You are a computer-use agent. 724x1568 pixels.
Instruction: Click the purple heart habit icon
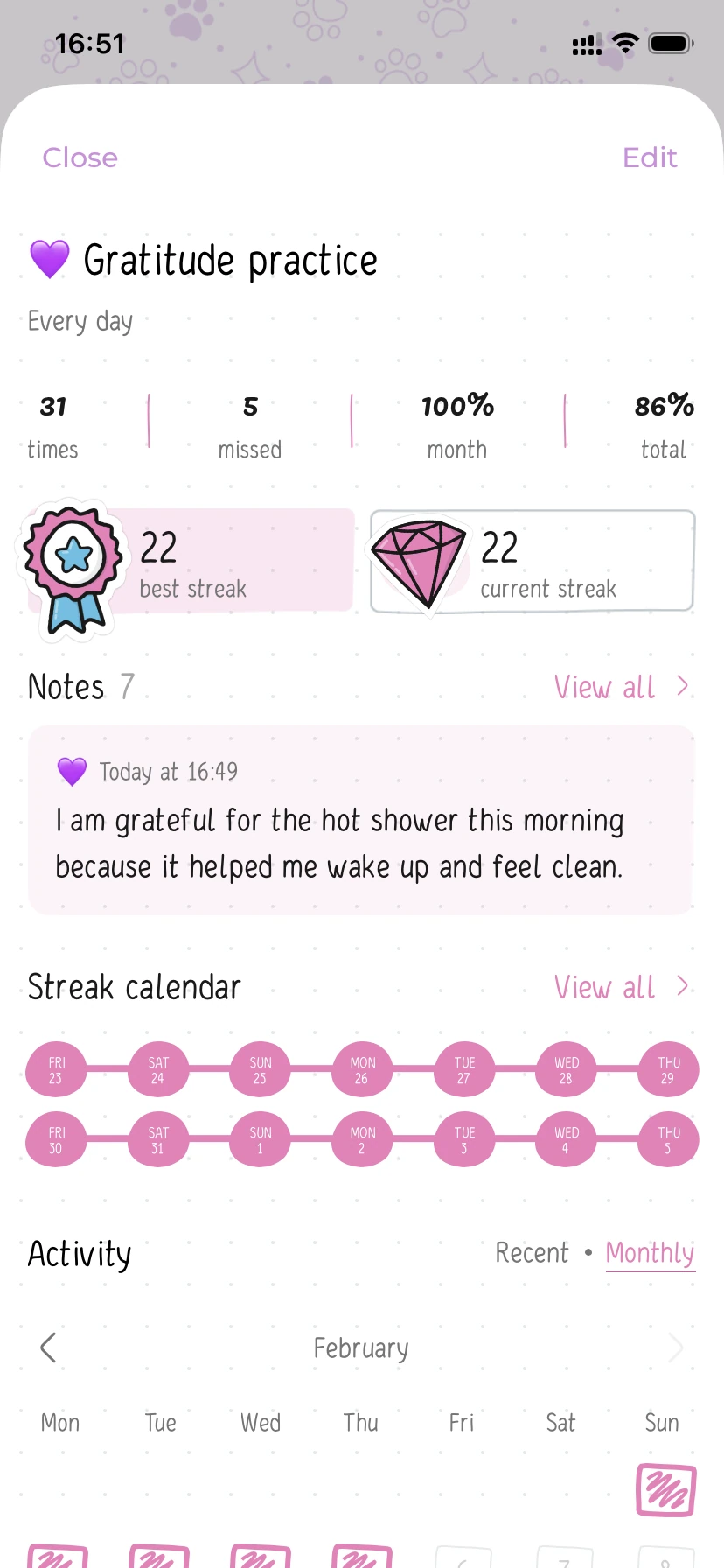[x=50, y=259]
